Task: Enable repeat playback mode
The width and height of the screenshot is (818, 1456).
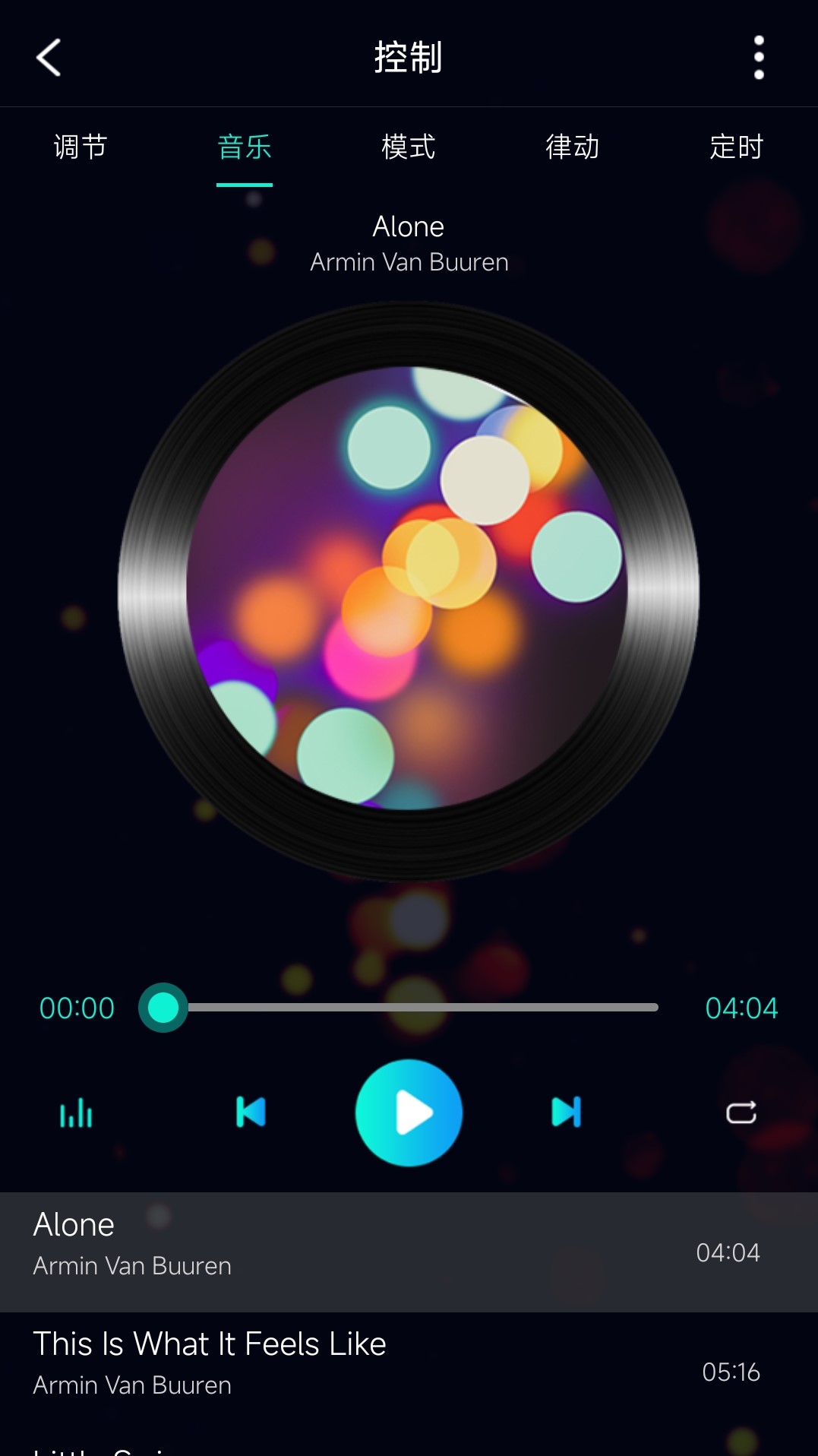Action: (742, 1113)
